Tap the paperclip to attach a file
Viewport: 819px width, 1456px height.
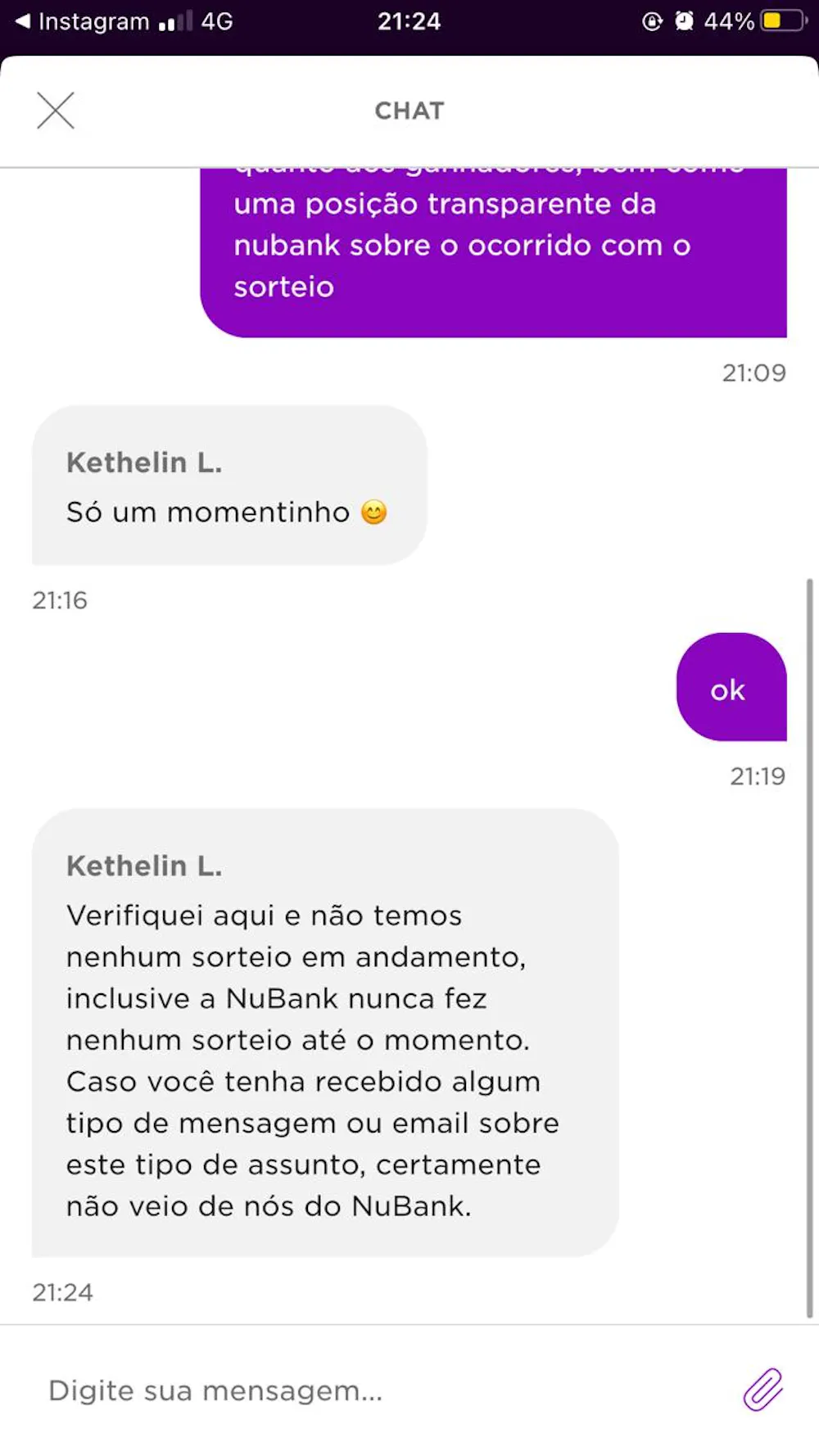click(762, 1390)
